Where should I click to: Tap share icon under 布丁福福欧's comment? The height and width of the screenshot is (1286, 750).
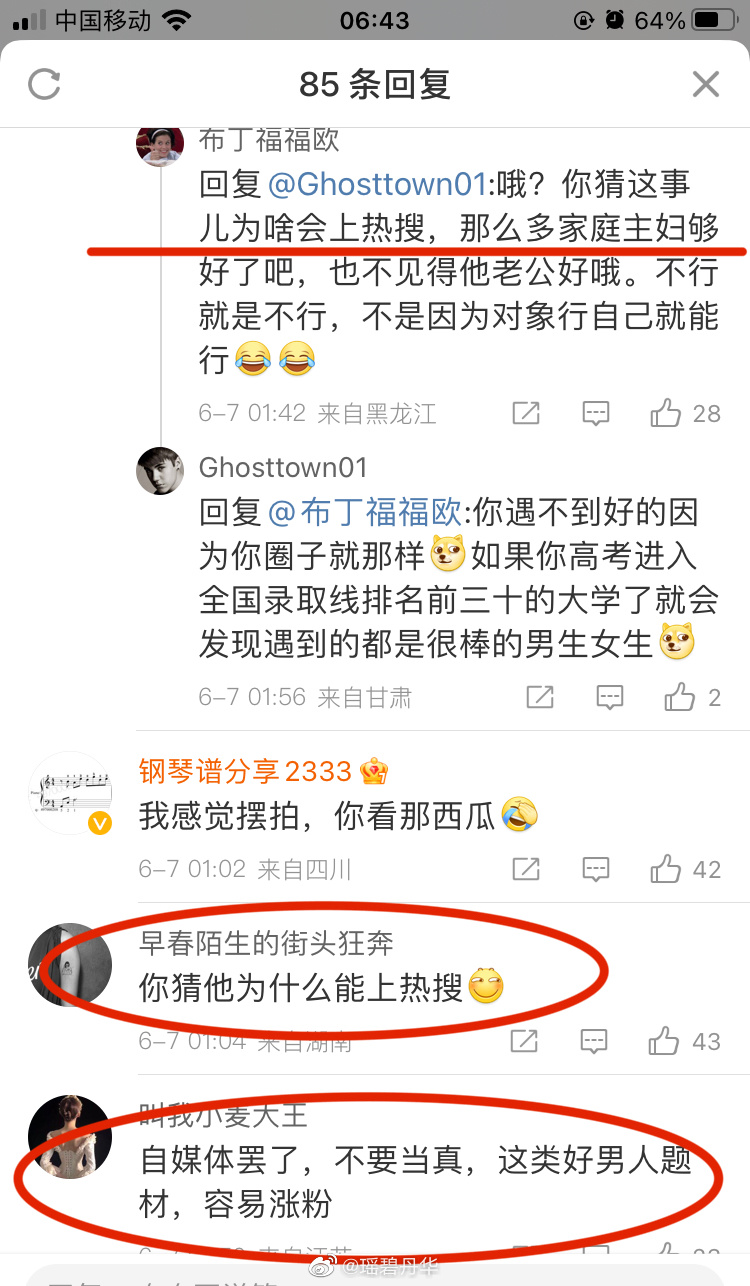point(525,413)
